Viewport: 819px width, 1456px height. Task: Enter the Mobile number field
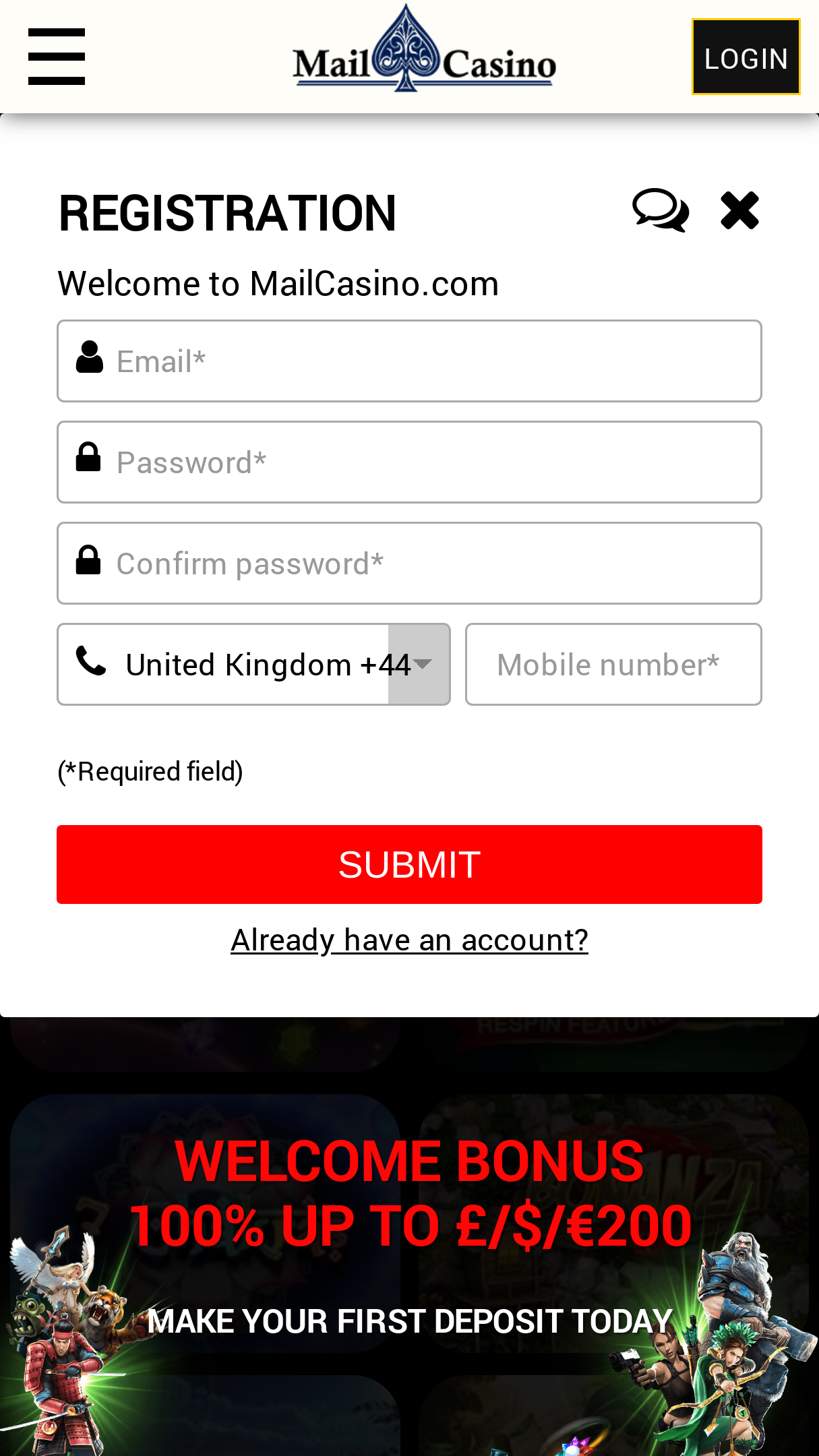click(613, 665)
